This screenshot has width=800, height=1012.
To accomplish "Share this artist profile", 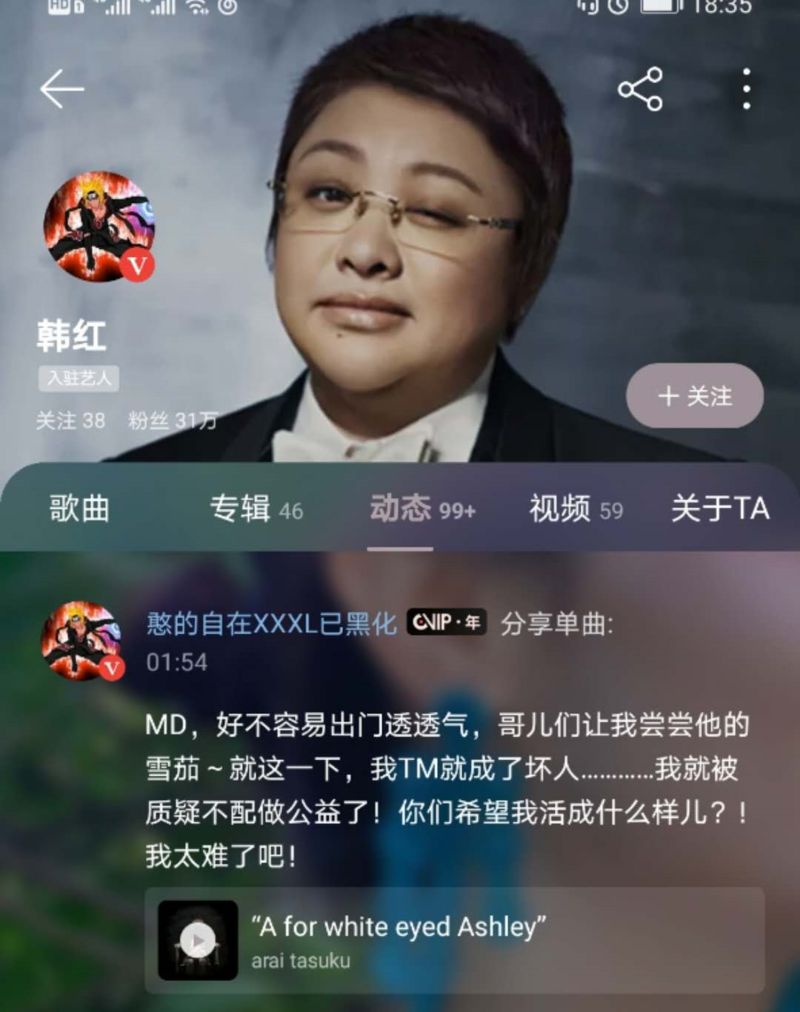I will pos(640,90).
